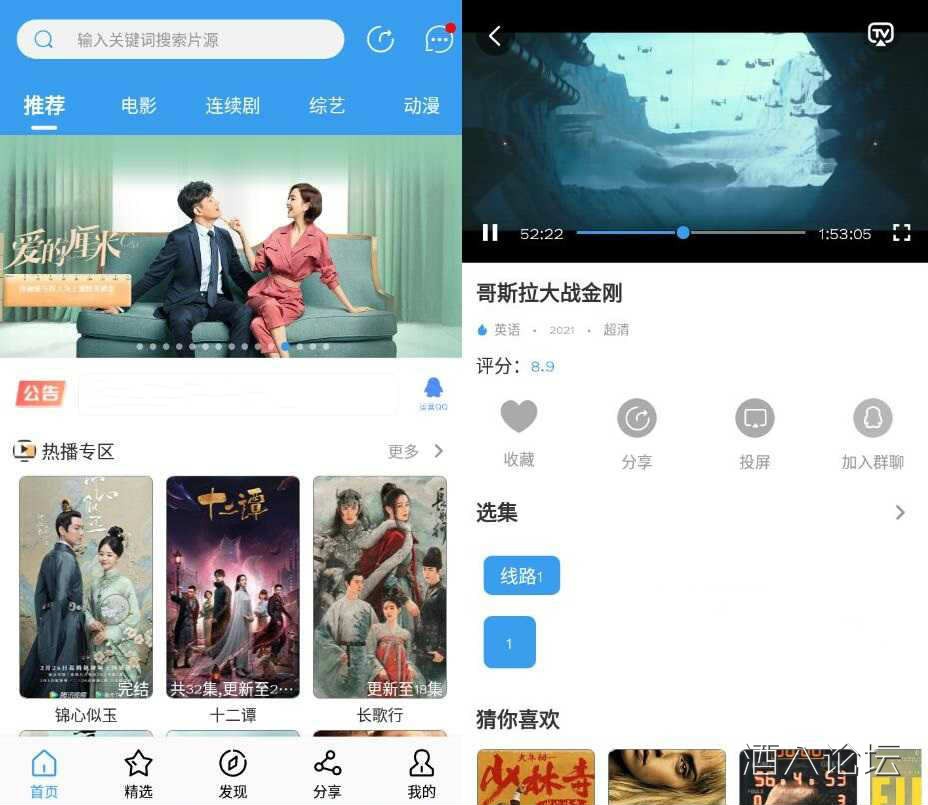The image size is (928, 805).
Task: Open 更多 in the 热播专区 section
Action: pos(415,452)
